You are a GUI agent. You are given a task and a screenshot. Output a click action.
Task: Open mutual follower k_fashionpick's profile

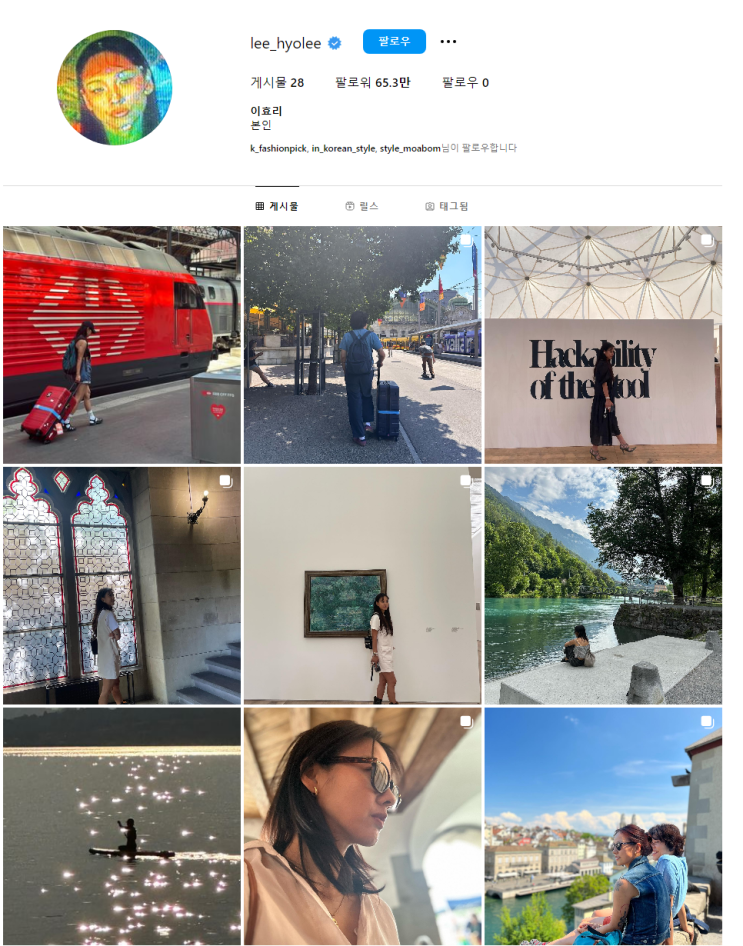pyautogui.click(x=278, y=148)
